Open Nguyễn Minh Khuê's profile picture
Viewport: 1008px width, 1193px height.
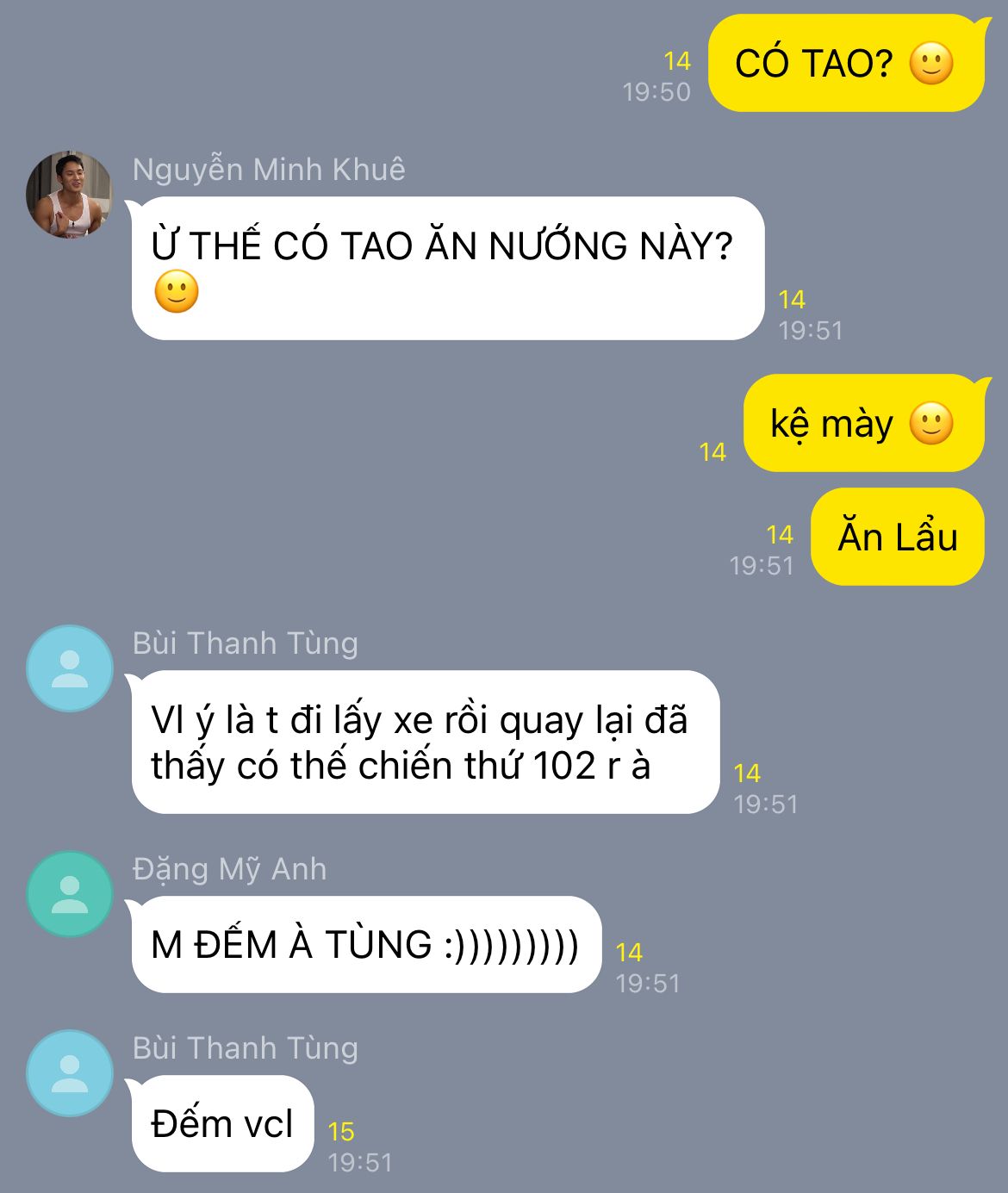coord(69,195)
